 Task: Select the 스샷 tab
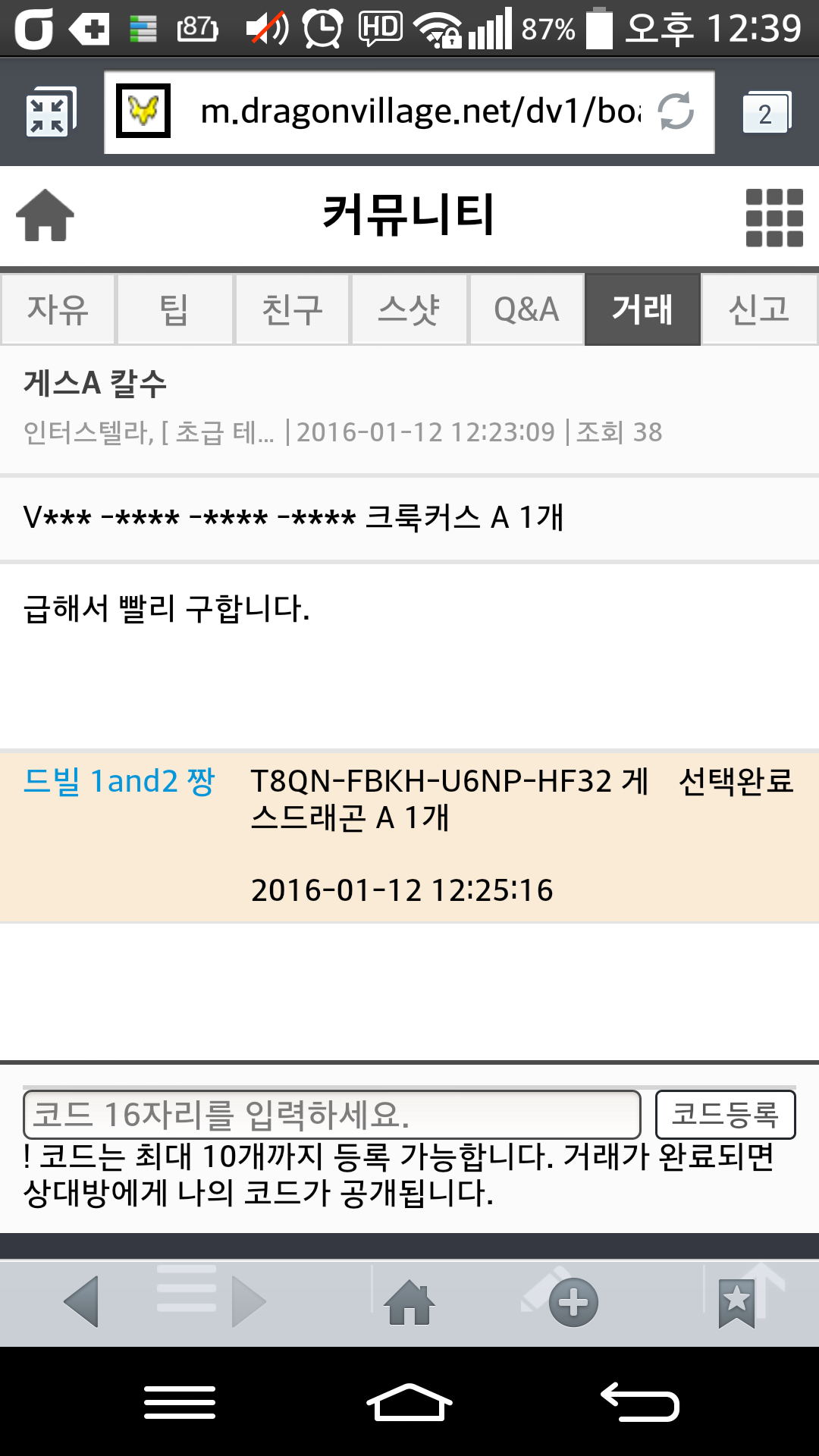pos(409,309)
